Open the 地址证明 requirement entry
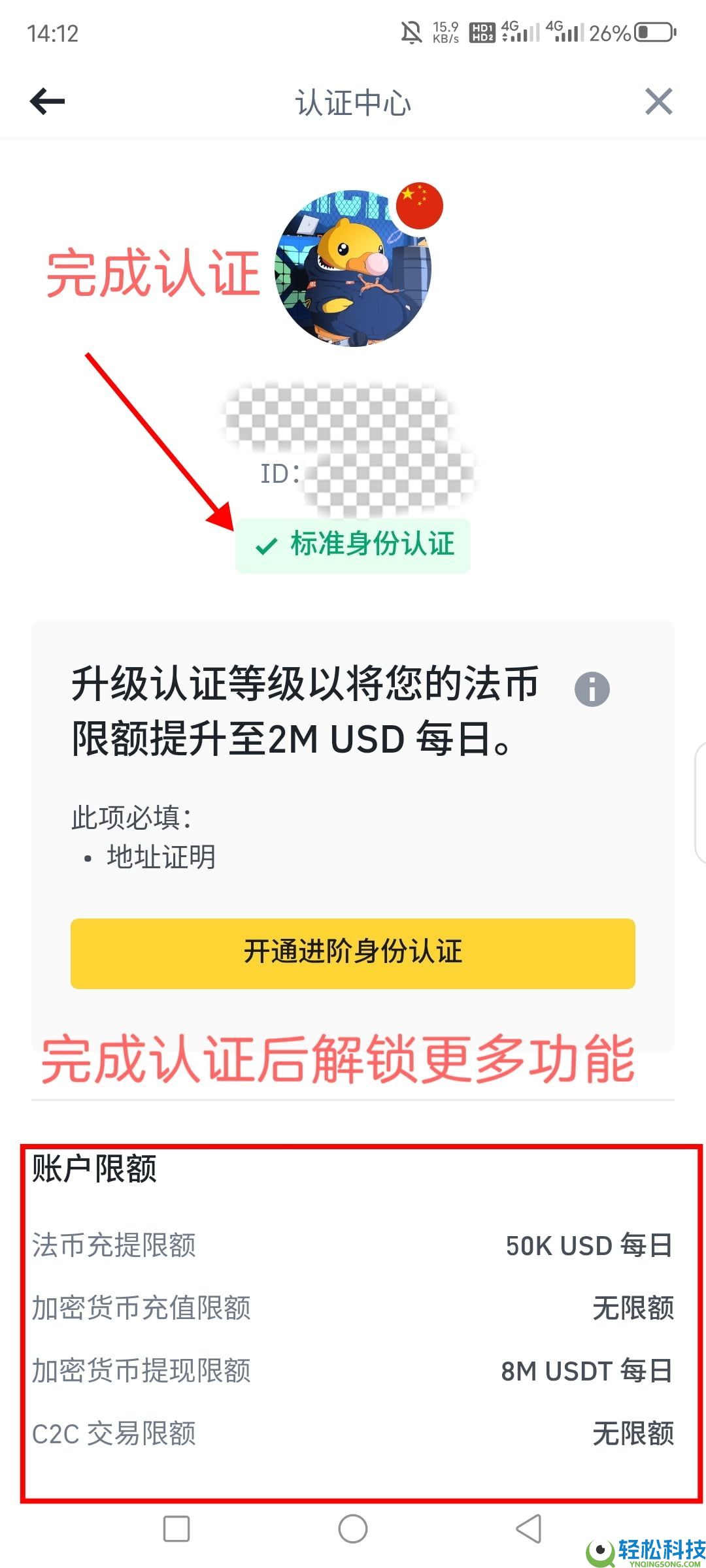Image resolution: width=706 pixels, height=1568 pixels. pos(161,857)
